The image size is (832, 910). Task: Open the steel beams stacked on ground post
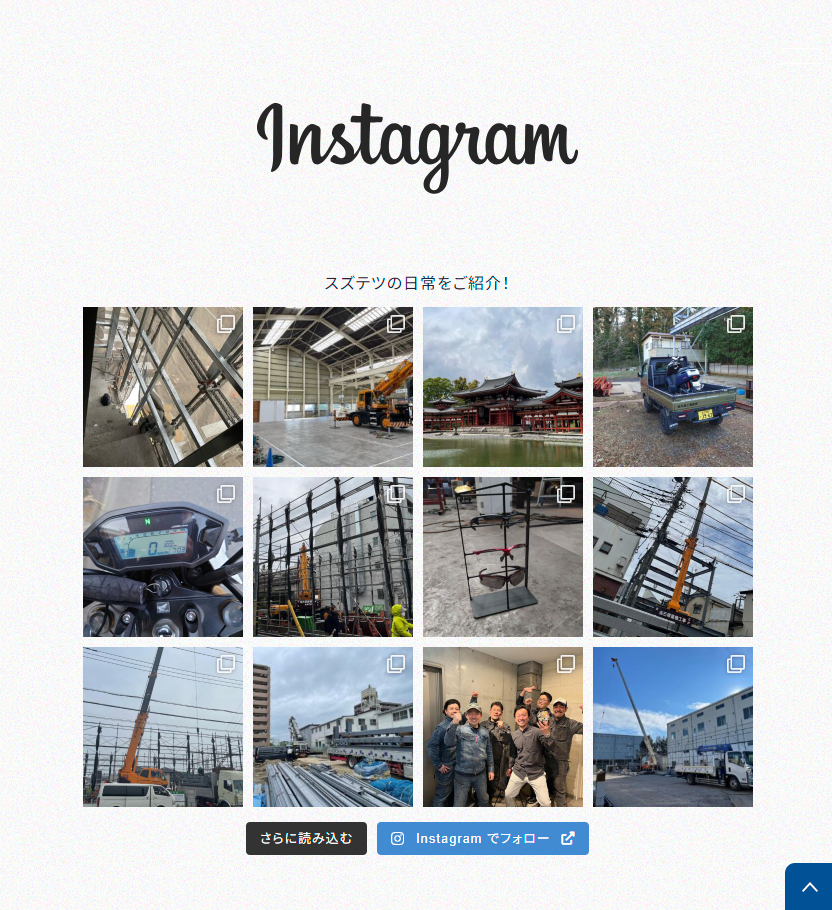click(332, 727)
